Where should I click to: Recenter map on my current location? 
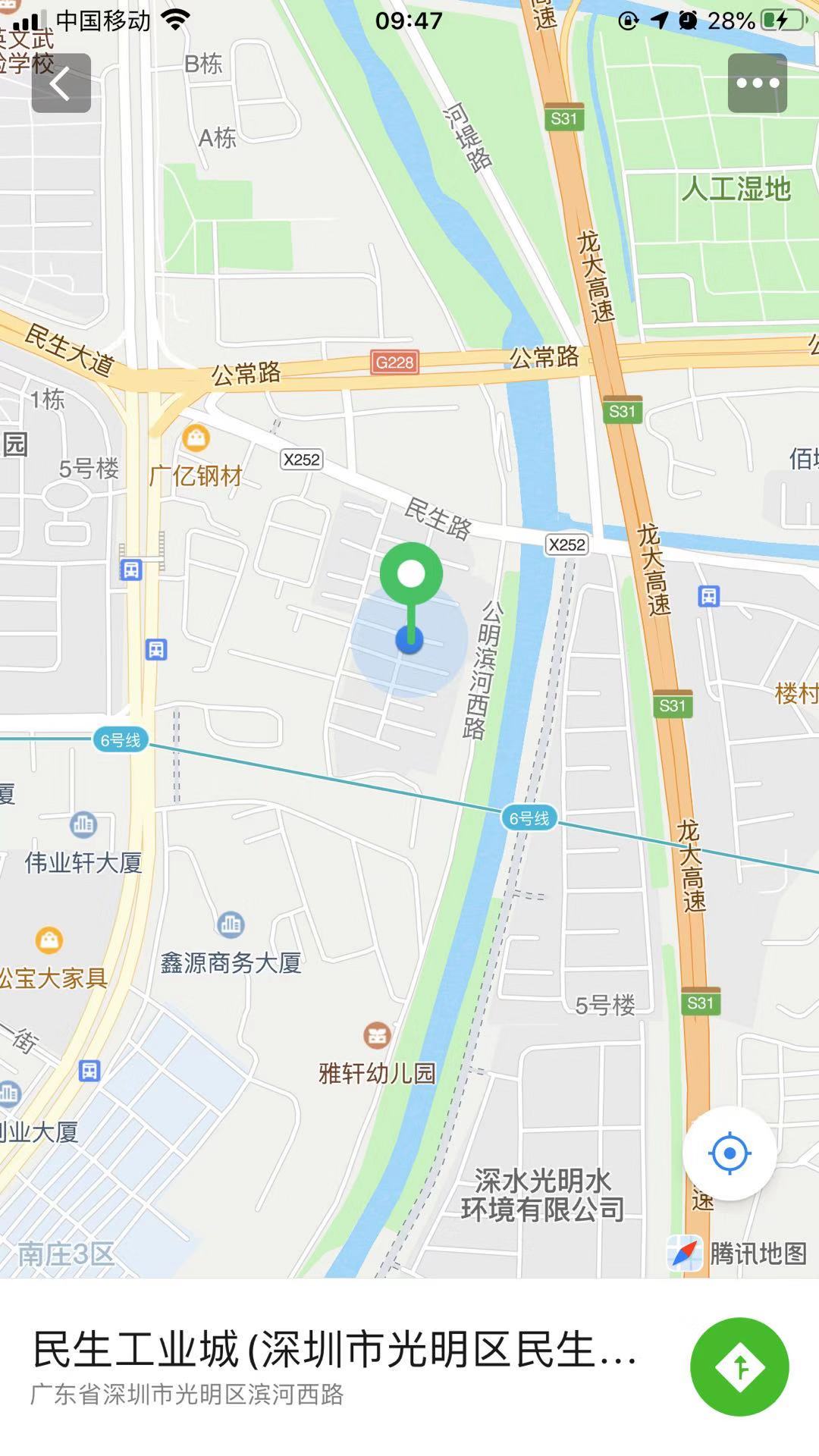pyautogui.click(x=730, y=1153)
